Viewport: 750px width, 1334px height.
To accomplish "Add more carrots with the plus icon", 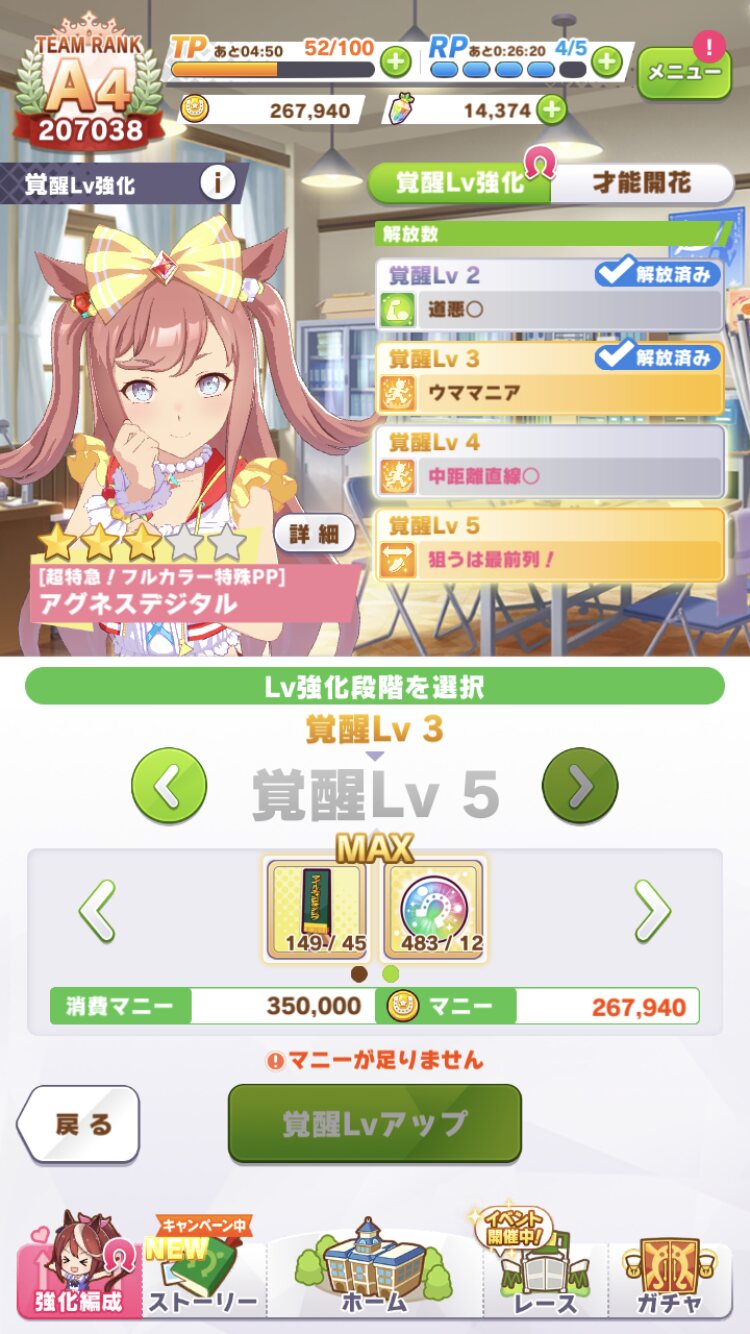I will [x=551, y=110].
